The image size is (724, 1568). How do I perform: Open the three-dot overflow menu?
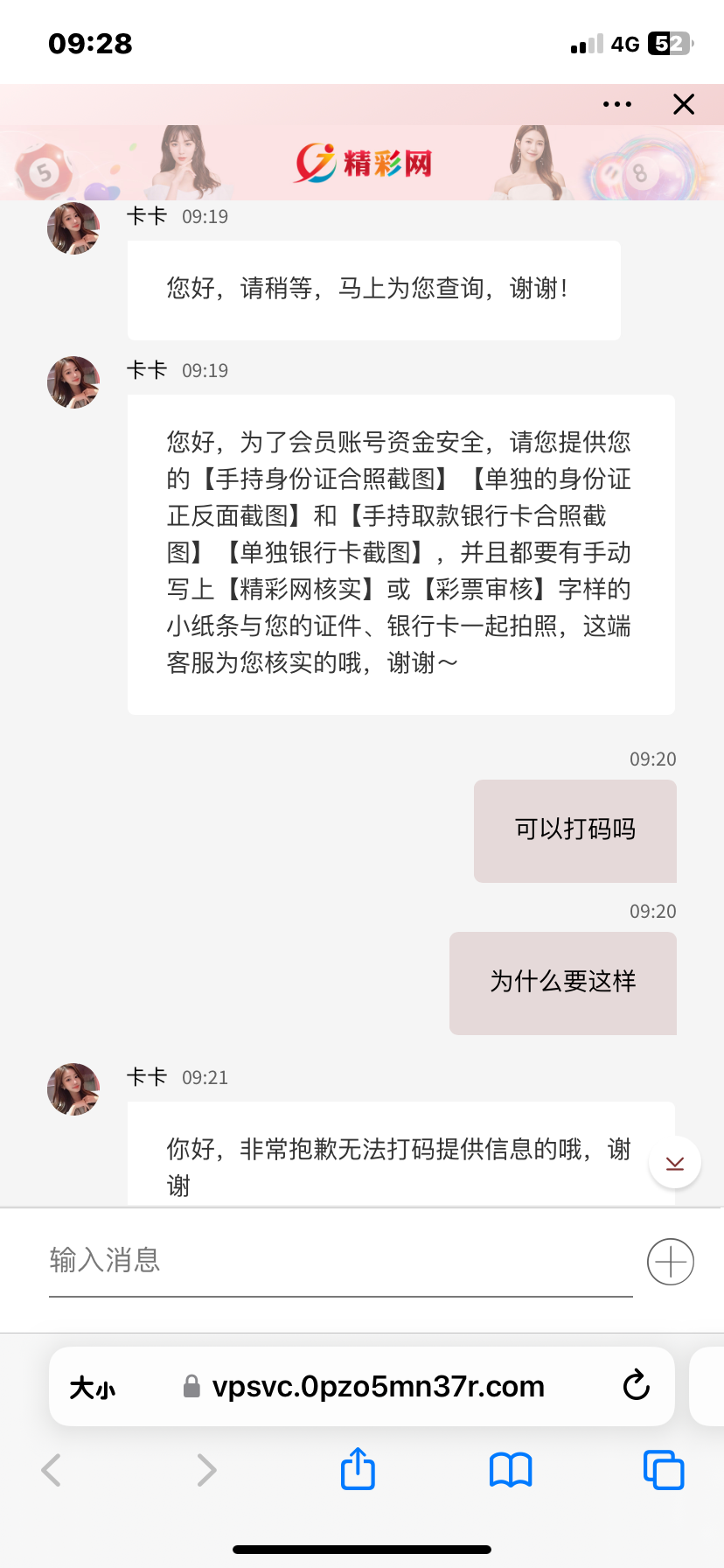coord(617,104)
